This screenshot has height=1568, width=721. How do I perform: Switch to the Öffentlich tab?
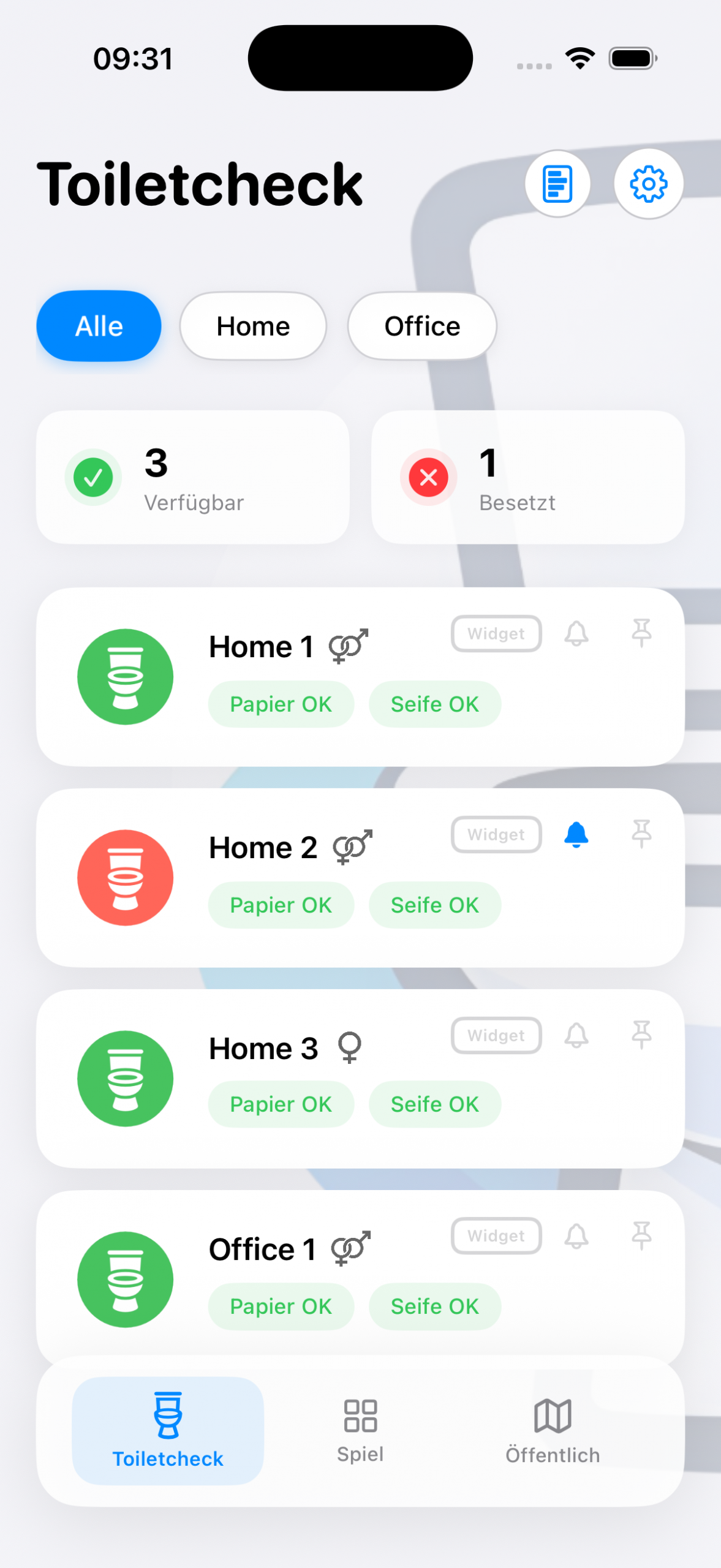pos(553,1431)
